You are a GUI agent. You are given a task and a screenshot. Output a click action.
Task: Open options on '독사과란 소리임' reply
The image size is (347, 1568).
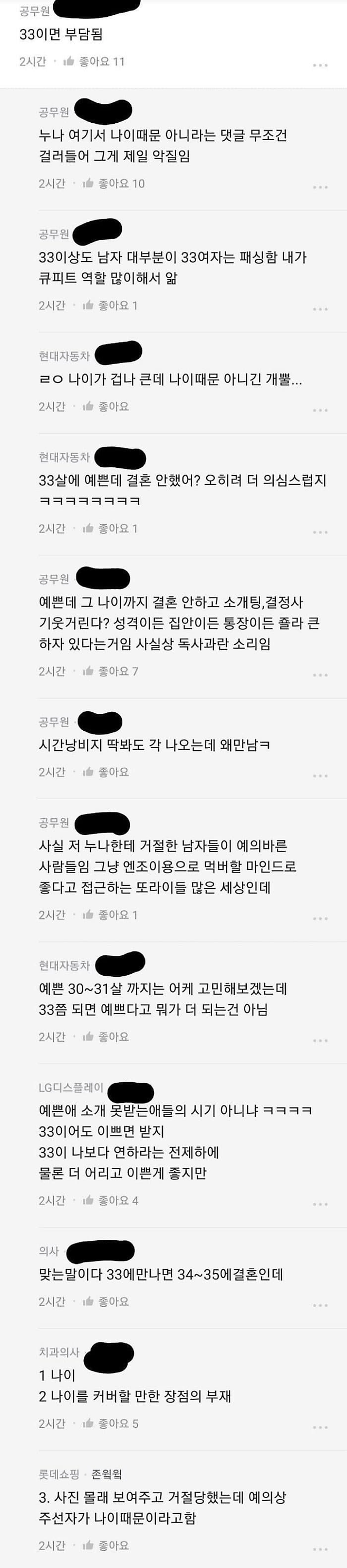(x=320, y=674)
